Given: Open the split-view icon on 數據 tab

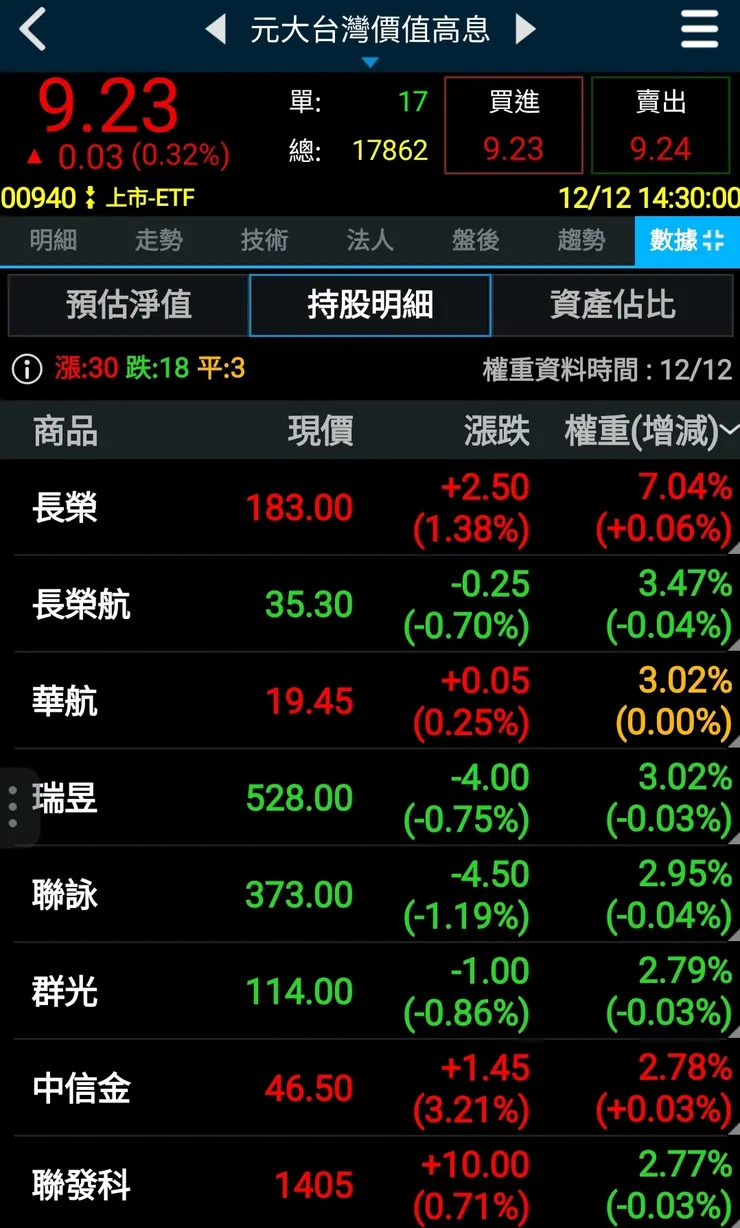Looking at the screenshot, I should [x=711, y=241].
